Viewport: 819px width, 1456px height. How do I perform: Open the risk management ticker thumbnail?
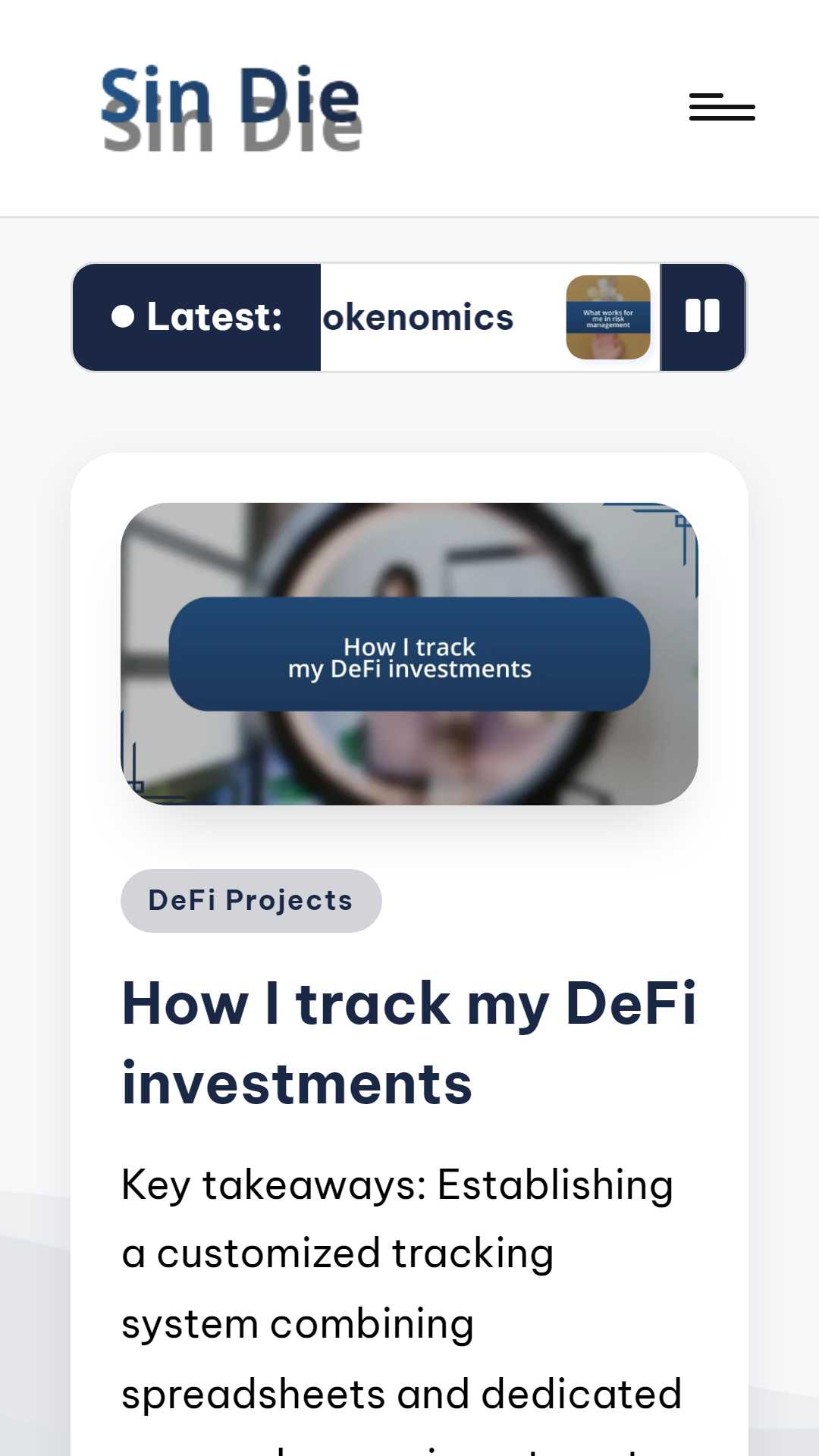[x=608, y=317]
